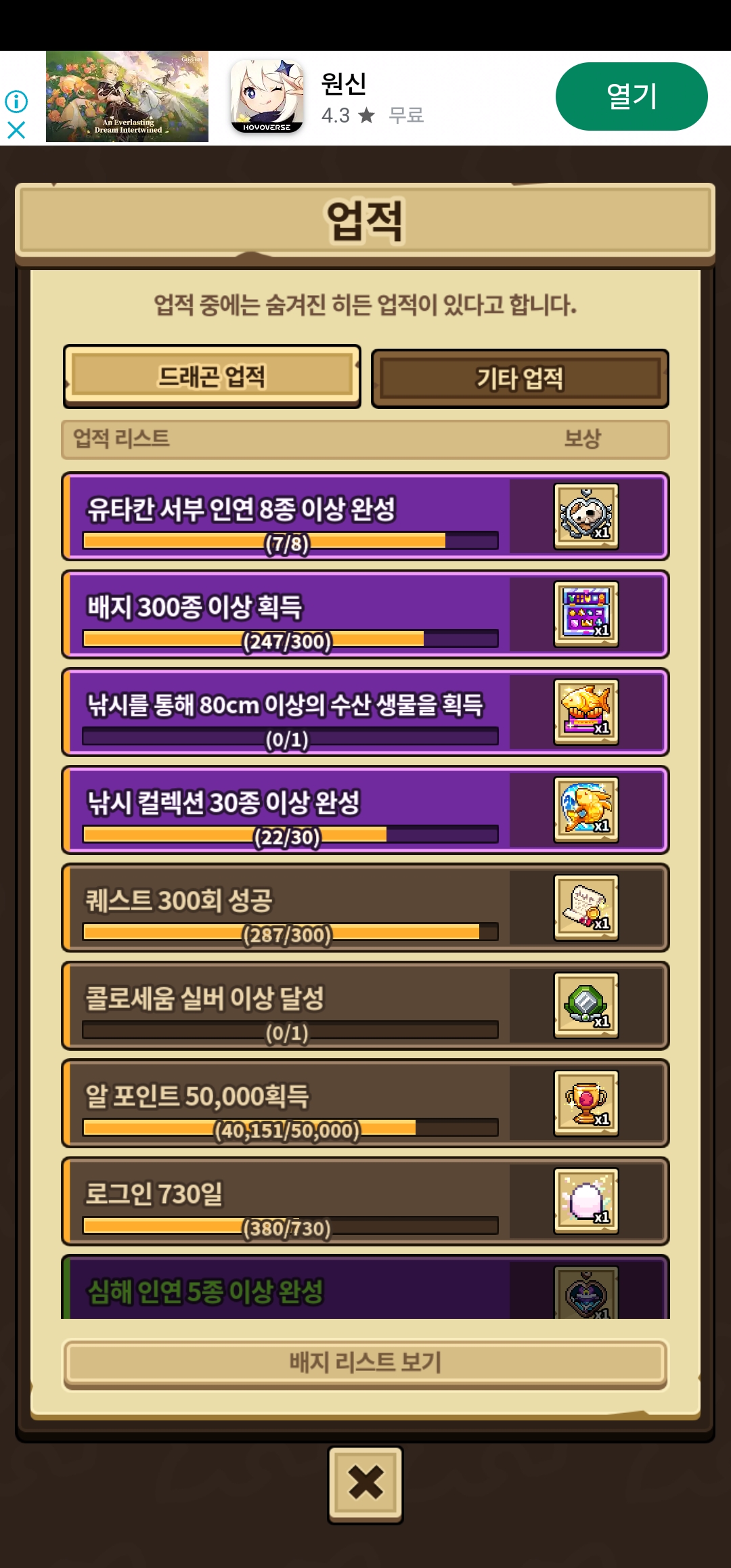
Task: Tap the golden fish reward for 낚시를 통해 80cm
Action: coord(585,712)
